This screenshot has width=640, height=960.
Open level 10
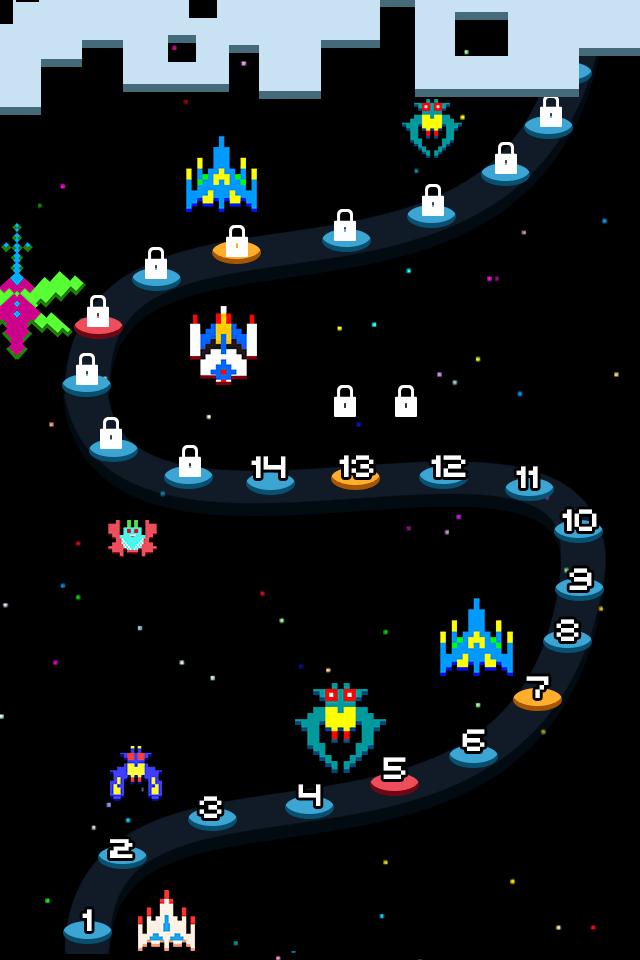(579, 525)
